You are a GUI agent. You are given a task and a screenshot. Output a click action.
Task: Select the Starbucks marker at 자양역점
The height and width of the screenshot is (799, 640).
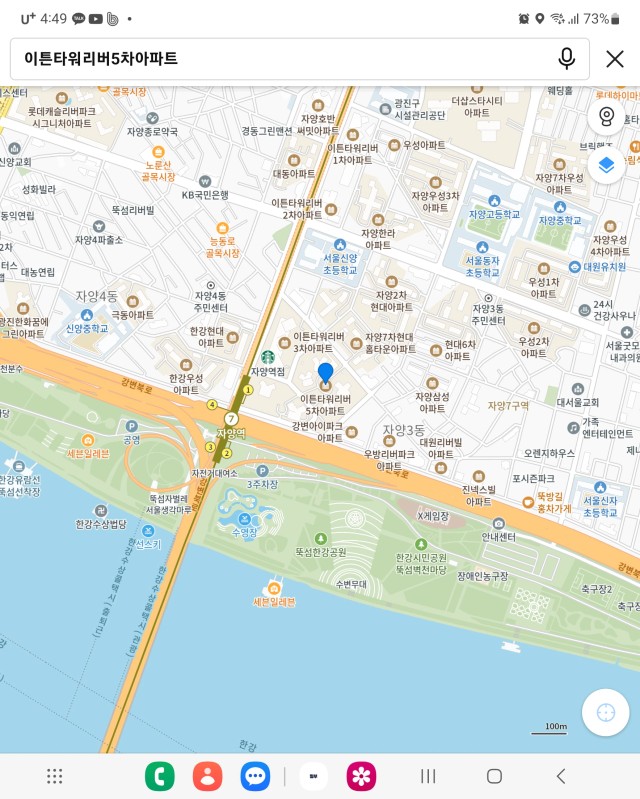267,356
